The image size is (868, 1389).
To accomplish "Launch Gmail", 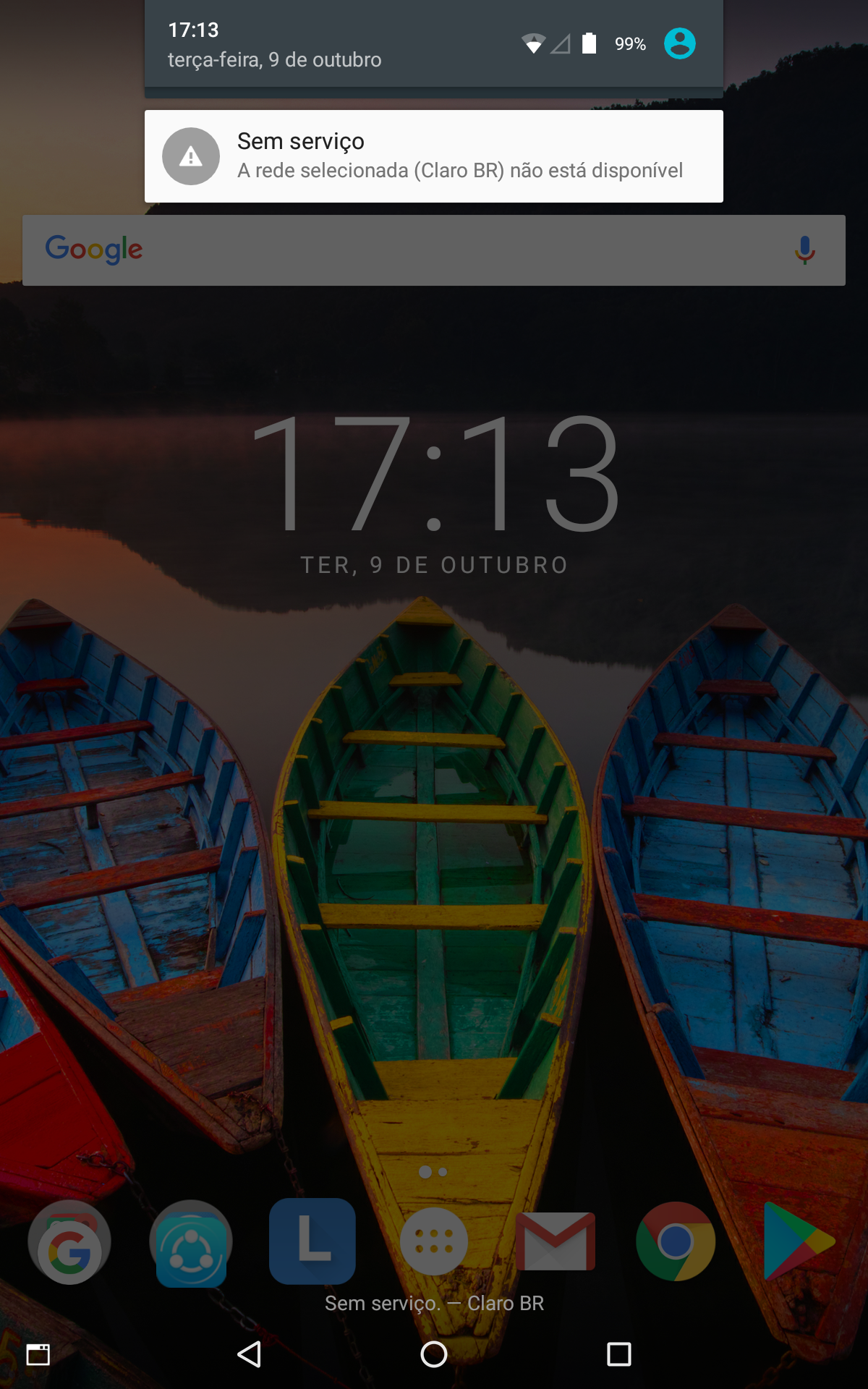I will click(556, 1241).
